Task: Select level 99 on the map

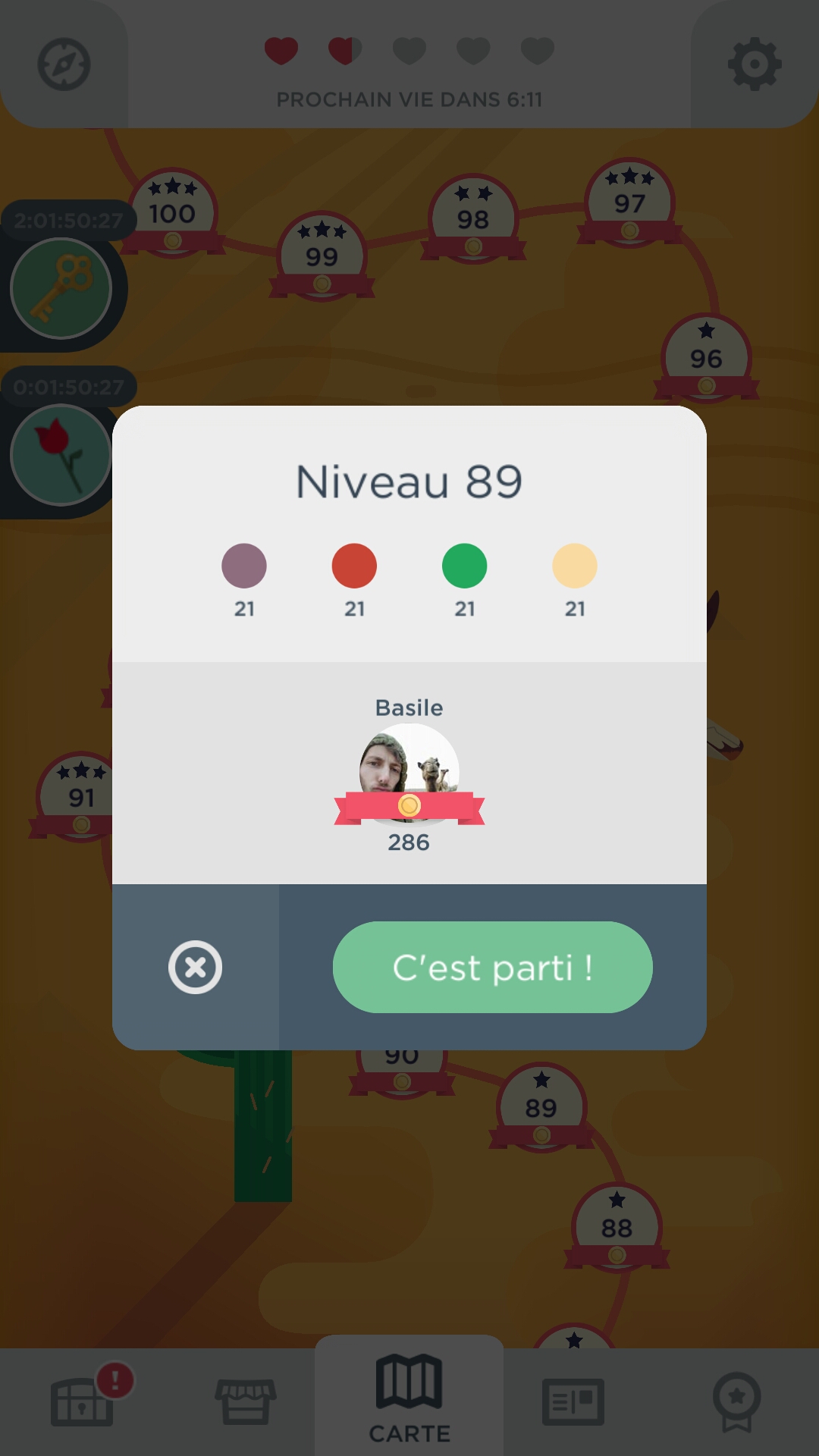Action: click(x=322, y=256)
